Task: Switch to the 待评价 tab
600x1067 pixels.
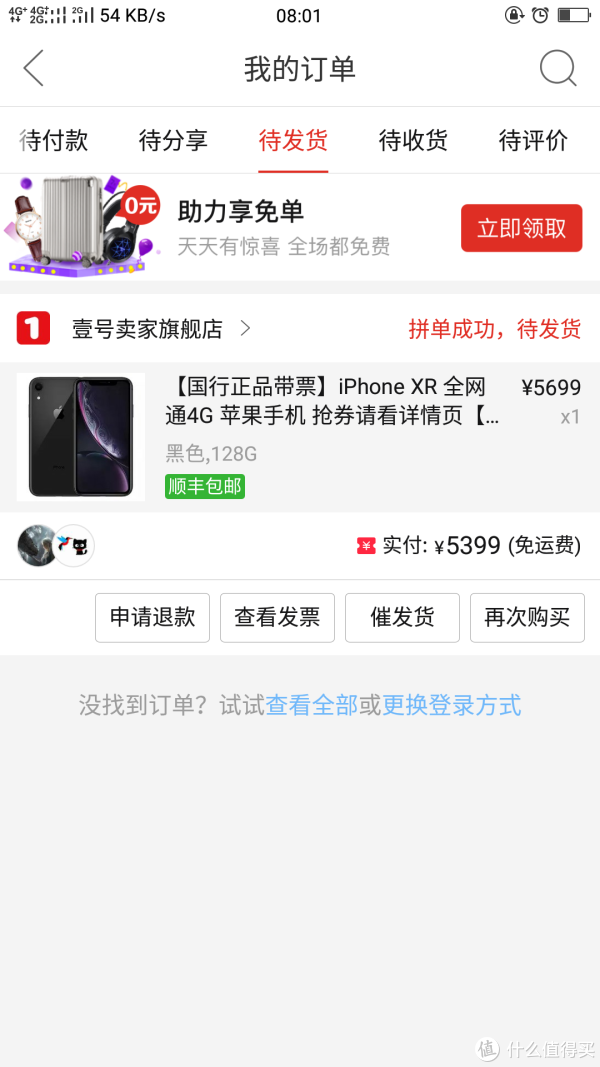Action: 533,140
